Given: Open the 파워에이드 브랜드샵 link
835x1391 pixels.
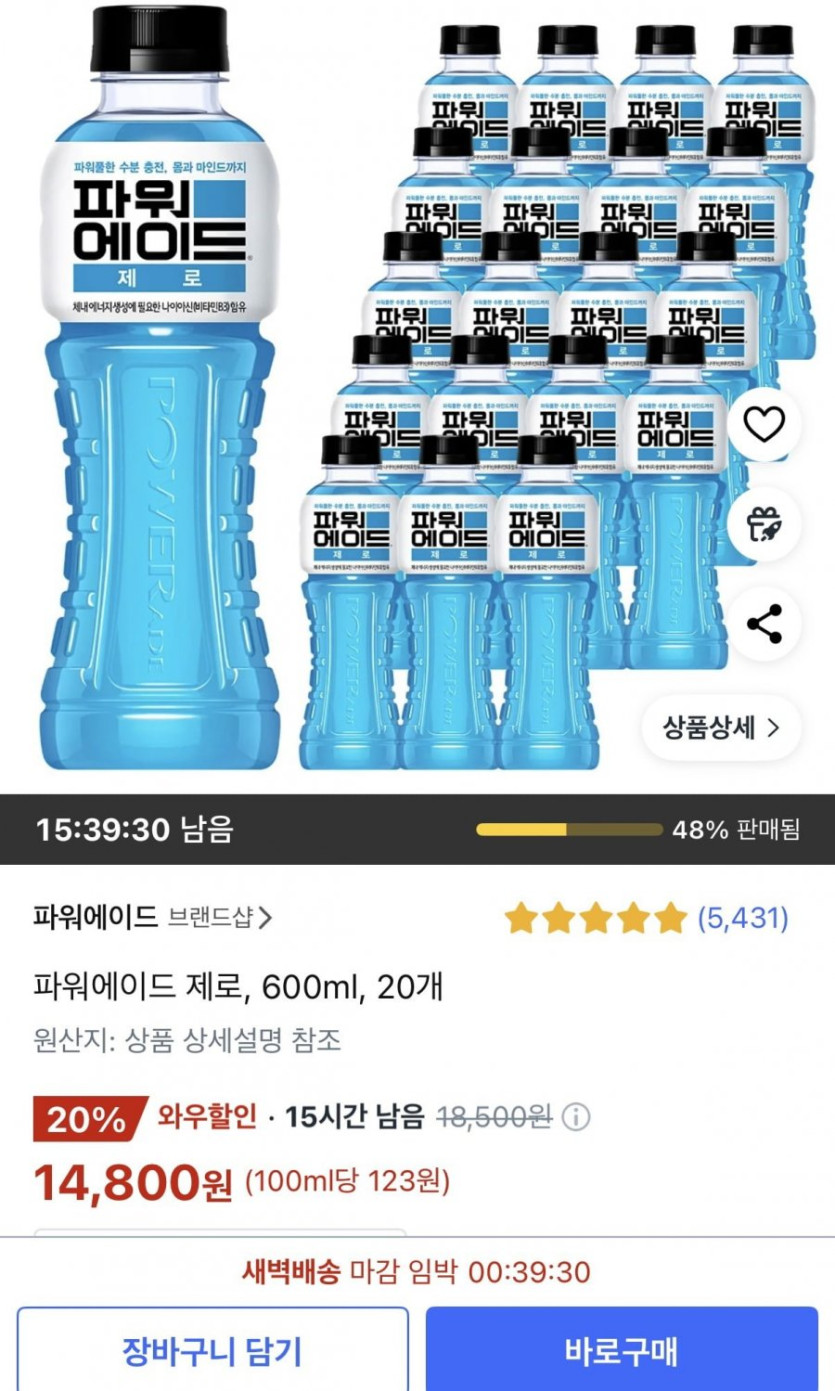Looking at the screenshot, I should (152, 916).
